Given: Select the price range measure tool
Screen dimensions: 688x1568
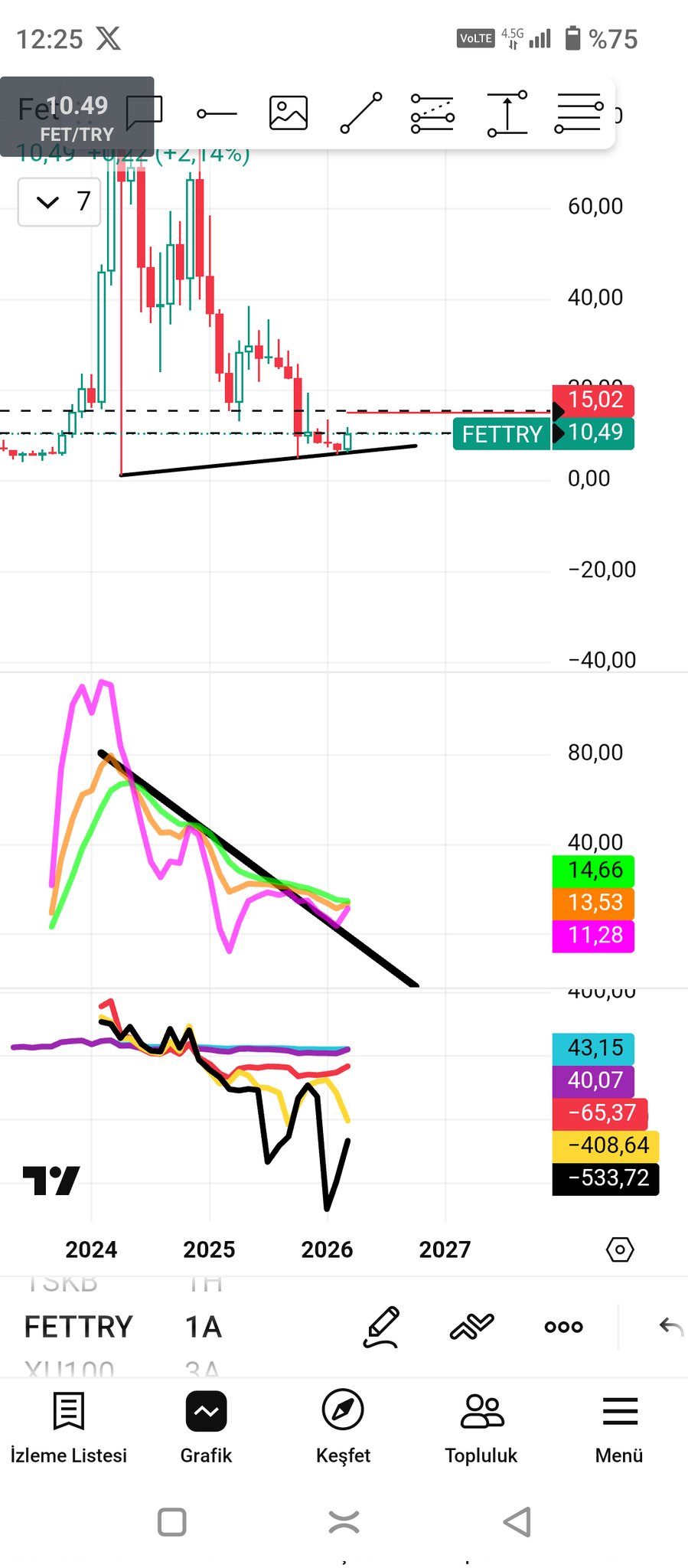Looking at the screenshot, I should point(507,113).
